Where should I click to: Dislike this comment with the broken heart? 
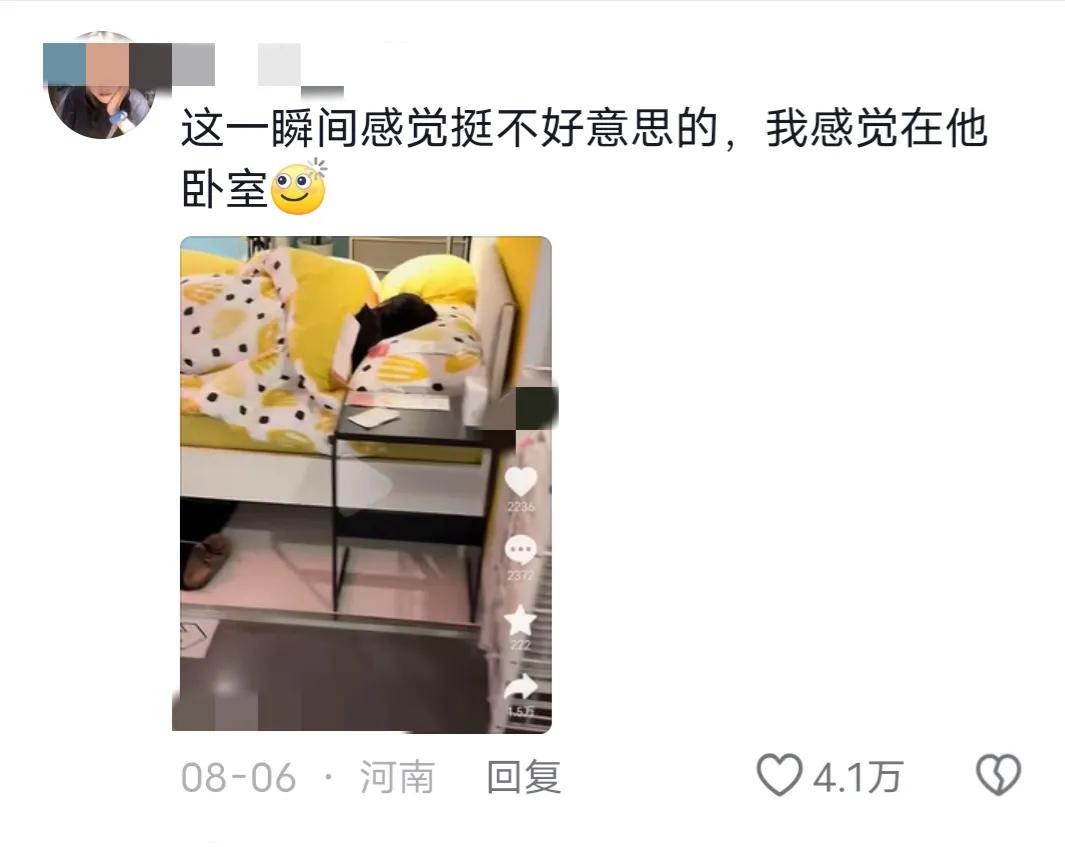(x=997, y=776)
